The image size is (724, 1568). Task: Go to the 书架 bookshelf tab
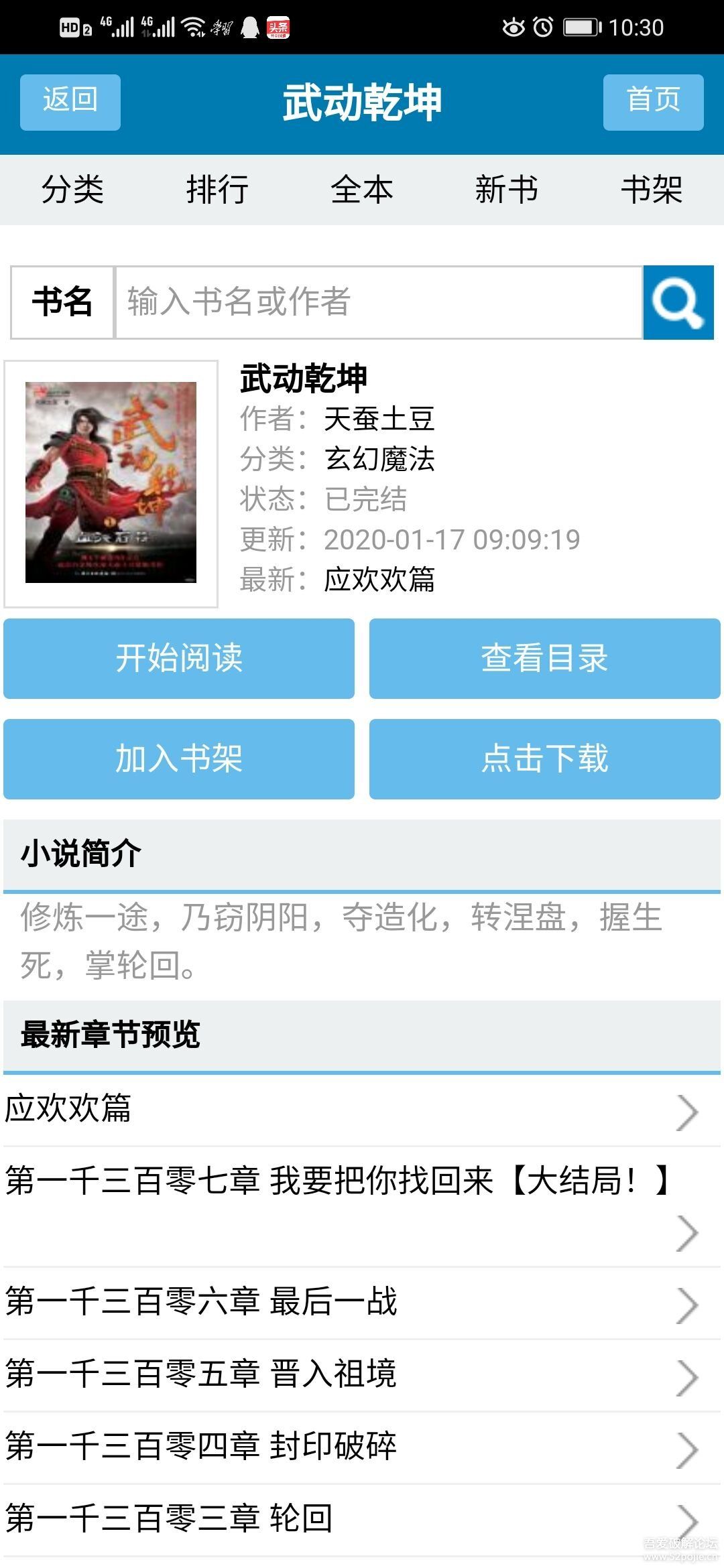pos(652,190)
